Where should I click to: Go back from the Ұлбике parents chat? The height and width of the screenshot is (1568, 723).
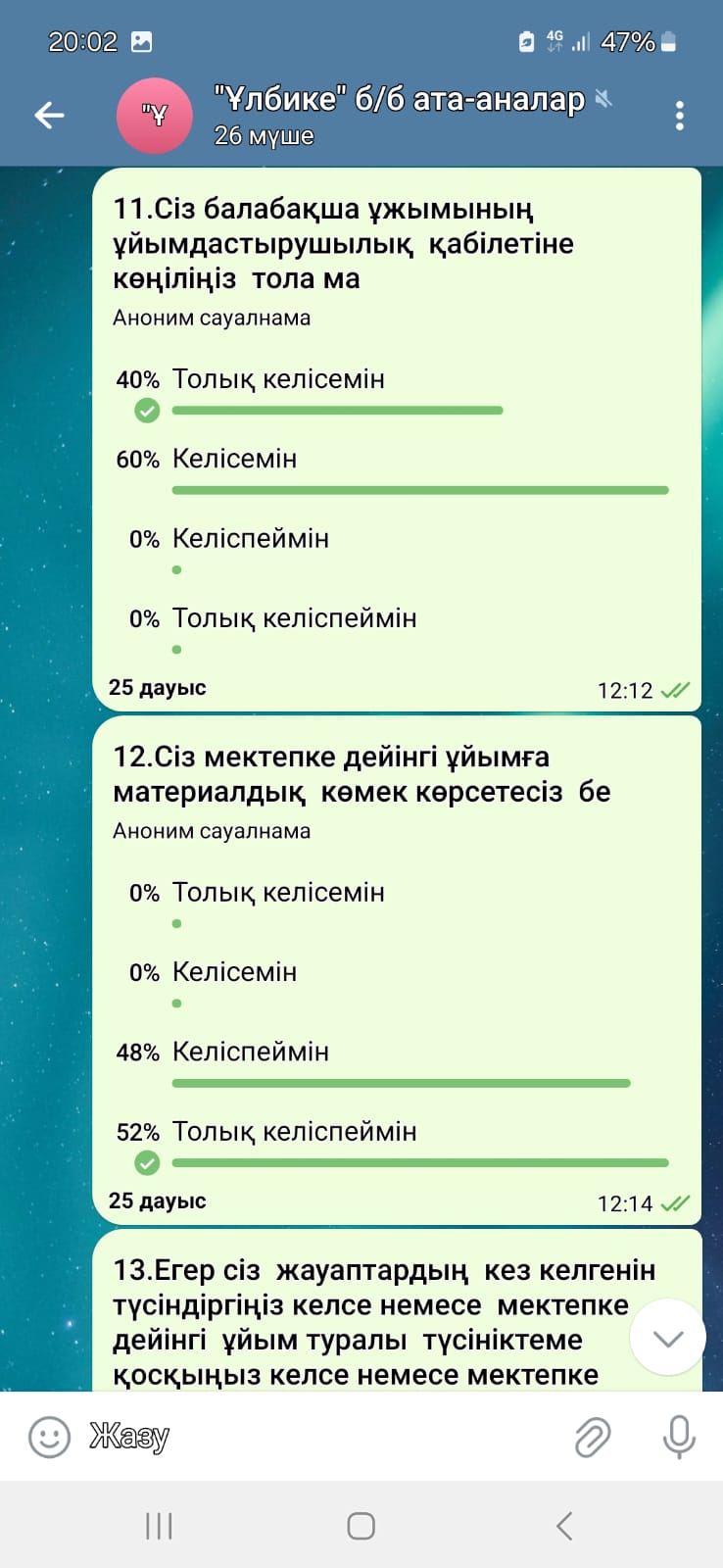[49, 116]
